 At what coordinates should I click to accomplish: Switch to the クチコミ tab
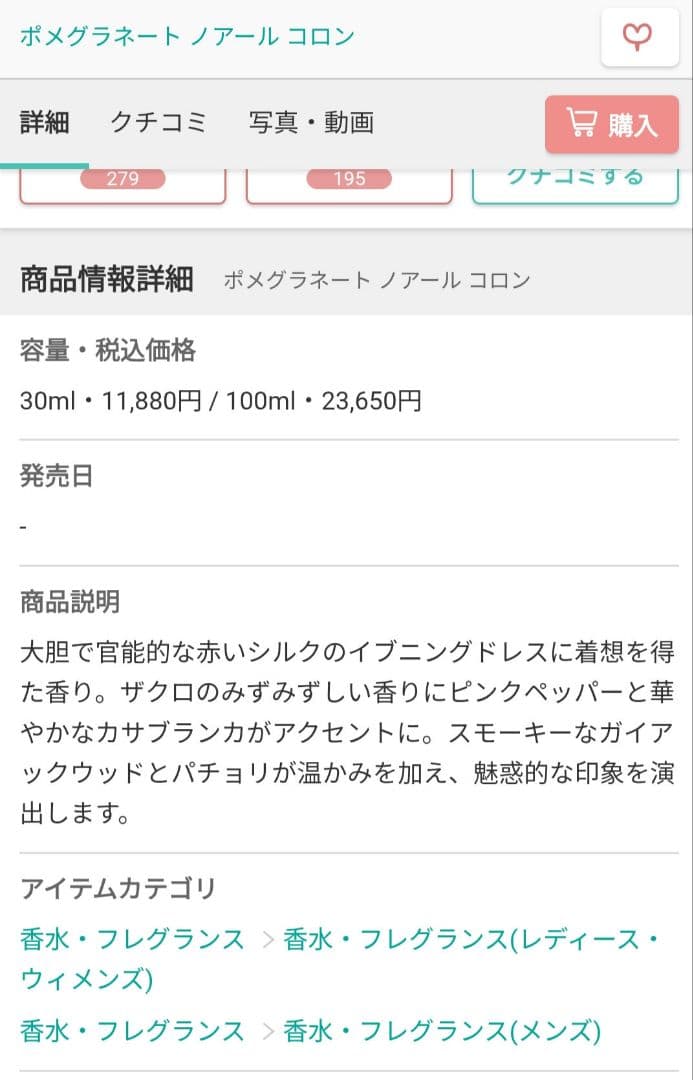click(x=159, y=123)
